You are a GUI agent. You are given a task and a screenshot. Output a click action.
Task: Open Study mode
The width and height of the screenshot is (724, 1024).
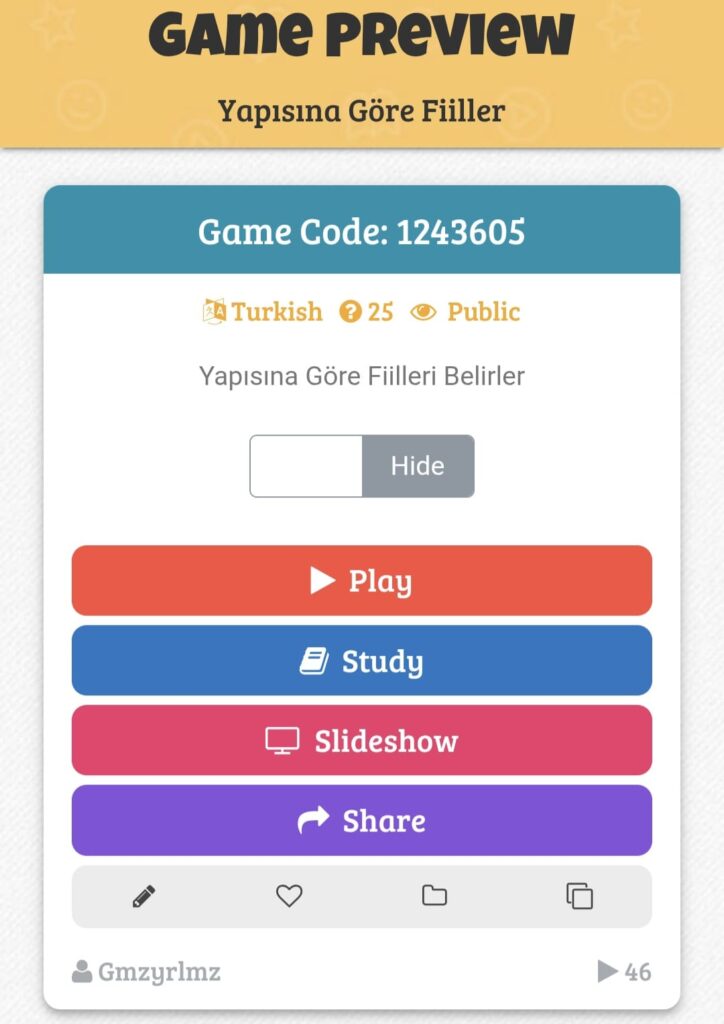pyautogui.click(x=361, y=661)
